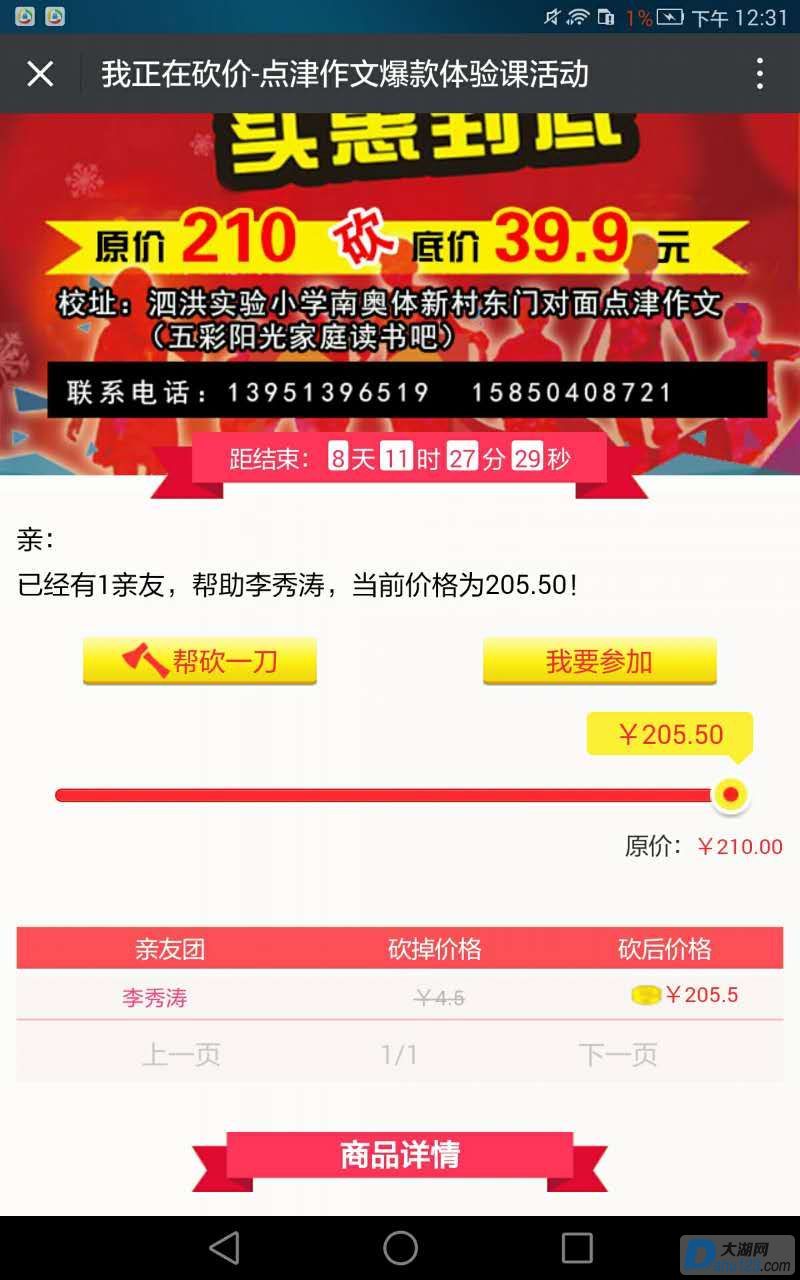Tap the 帮砍一刀 button
The image size is (800, 1280).
(200, 661)
